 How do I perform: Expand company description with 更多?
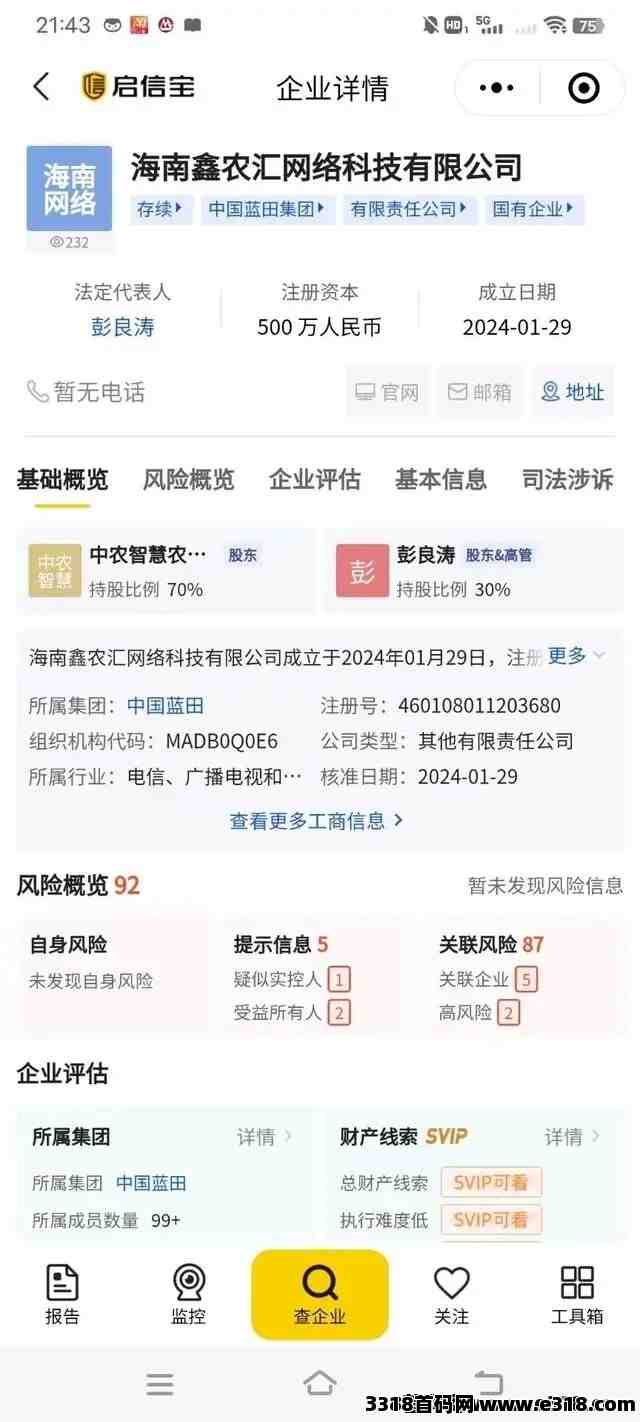[575, 656]
